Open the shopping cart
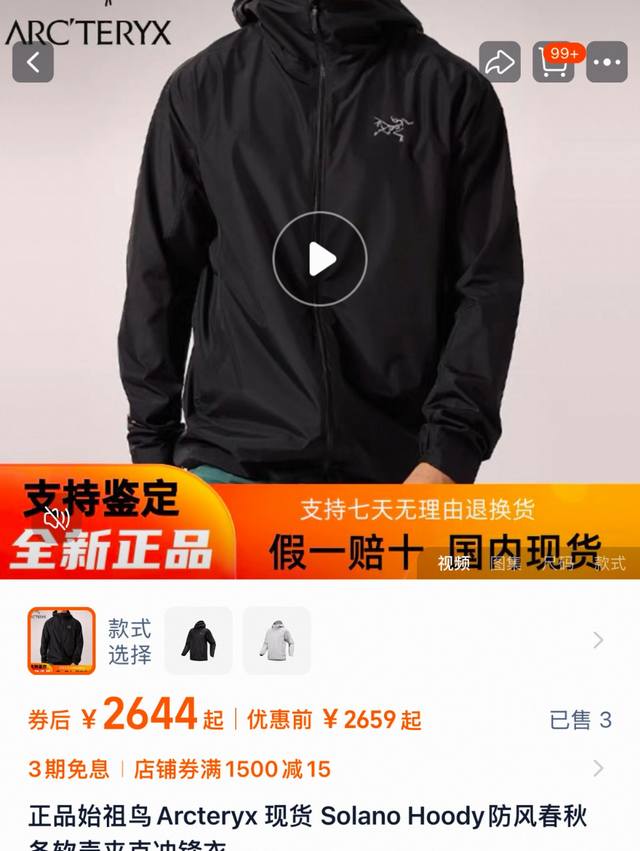 [553, 62]
